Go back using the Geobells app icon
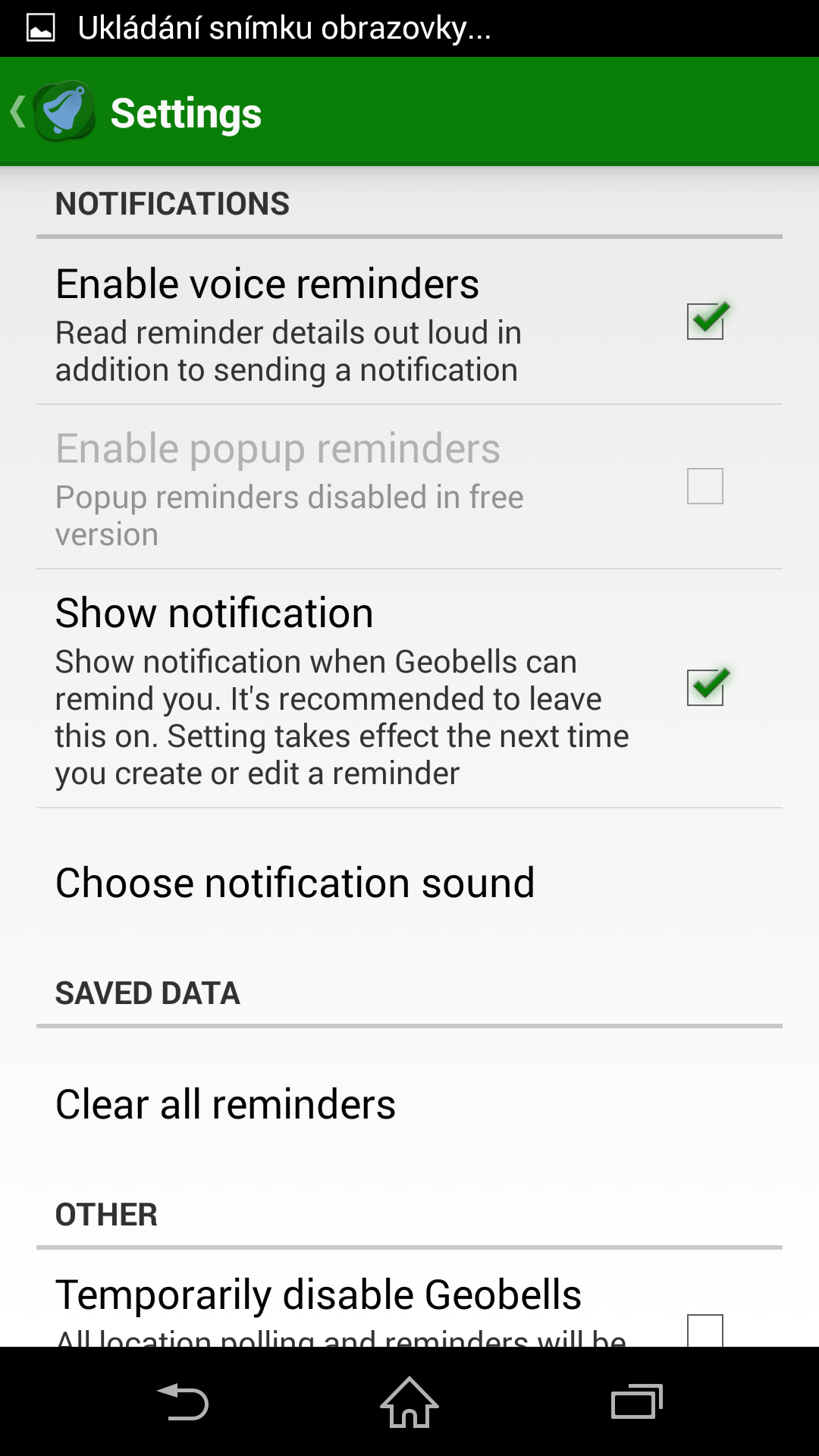This screenshot has height=1456, width=819. coord(64,112)
